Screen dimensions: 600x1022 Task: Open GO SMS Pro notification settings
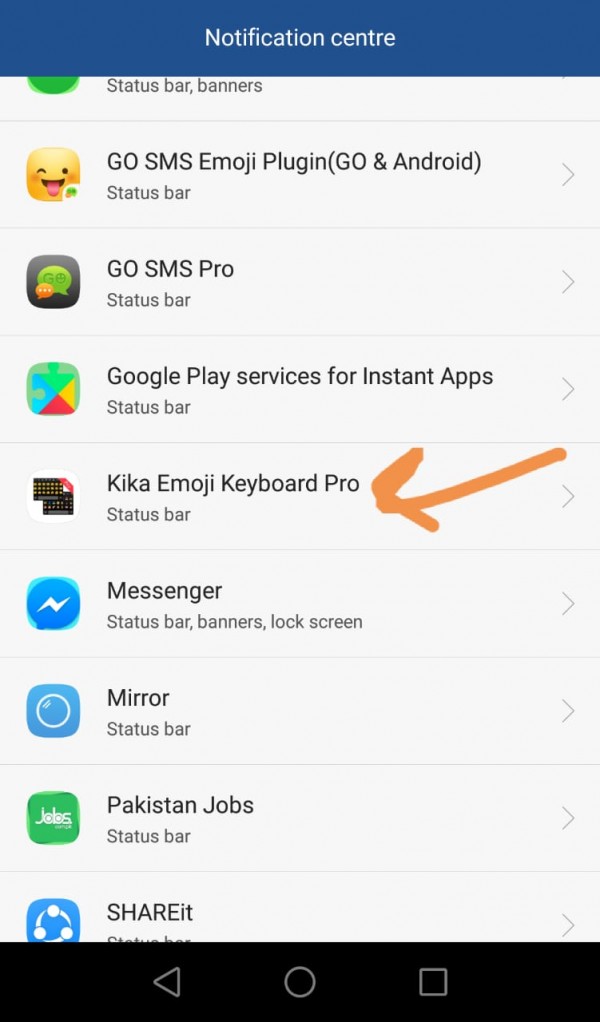300,282
